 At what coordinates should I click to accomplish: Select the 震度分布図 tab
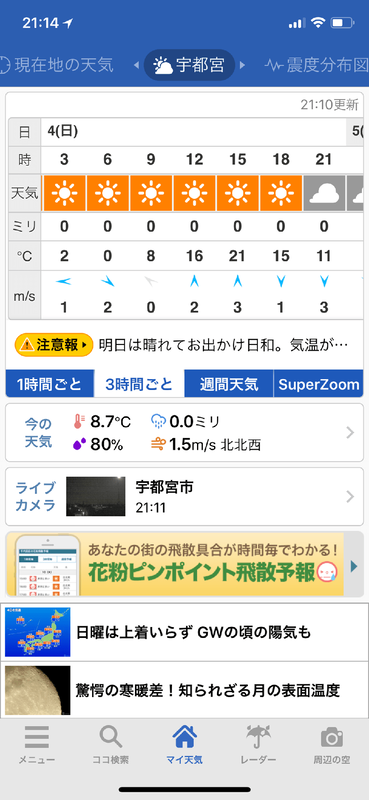[316, 65]
